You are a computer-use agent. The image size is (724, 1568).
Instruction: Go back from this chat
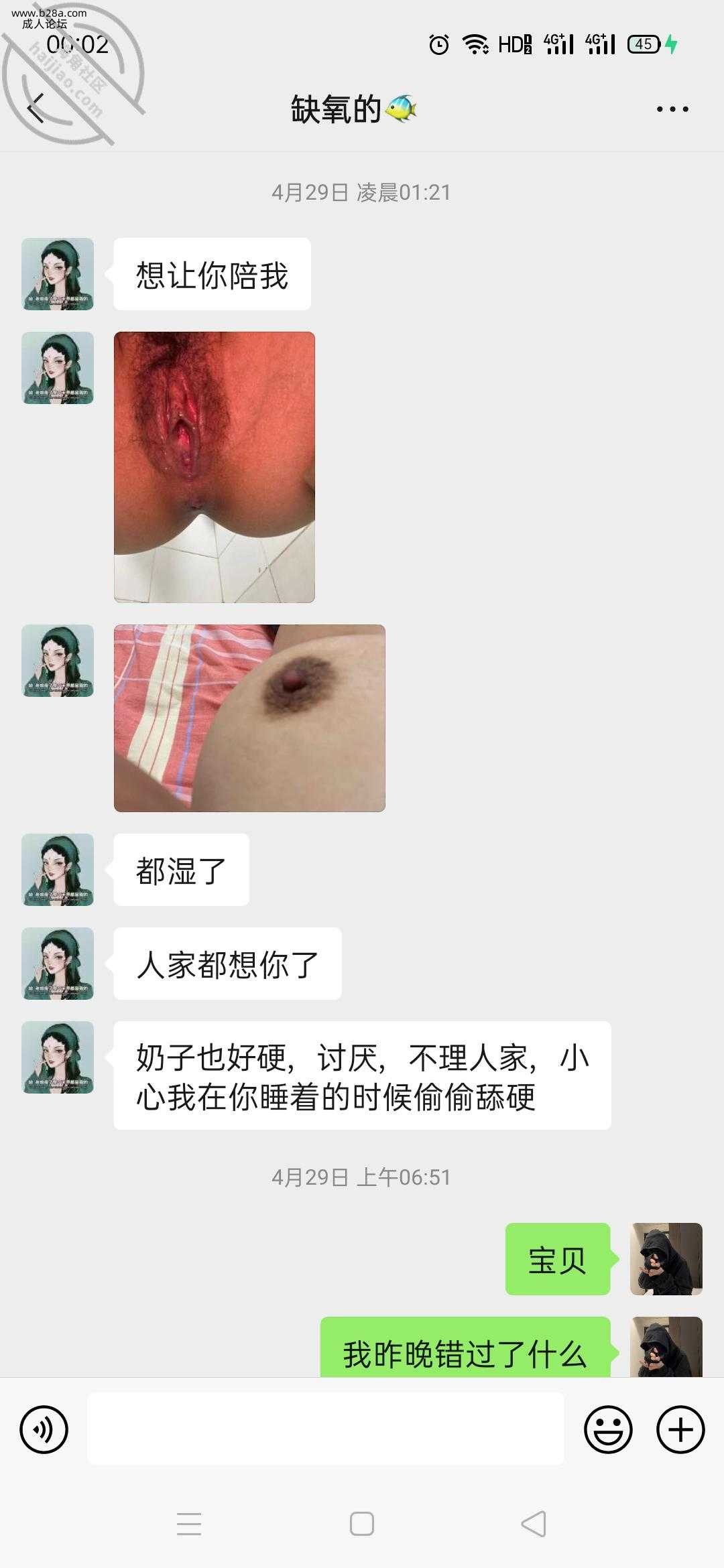click(36, 109)
